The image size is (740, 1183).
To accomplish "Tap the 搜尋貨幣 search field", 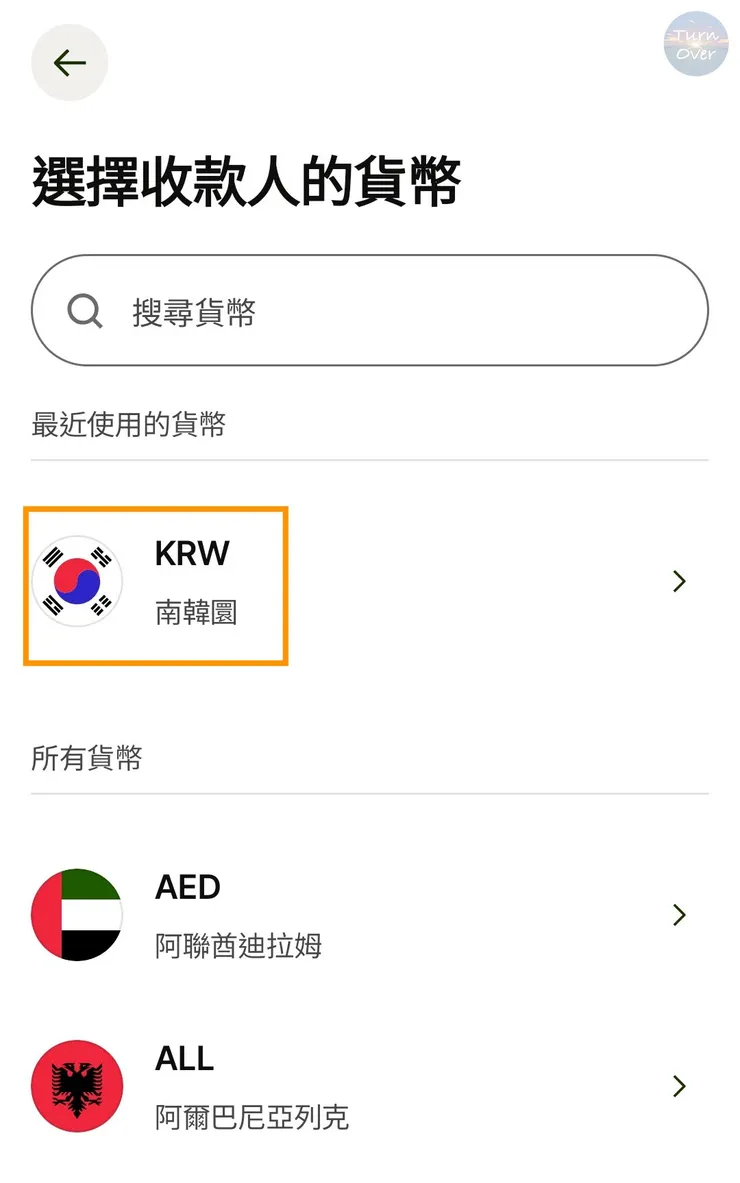I will (x=370, y=311).
